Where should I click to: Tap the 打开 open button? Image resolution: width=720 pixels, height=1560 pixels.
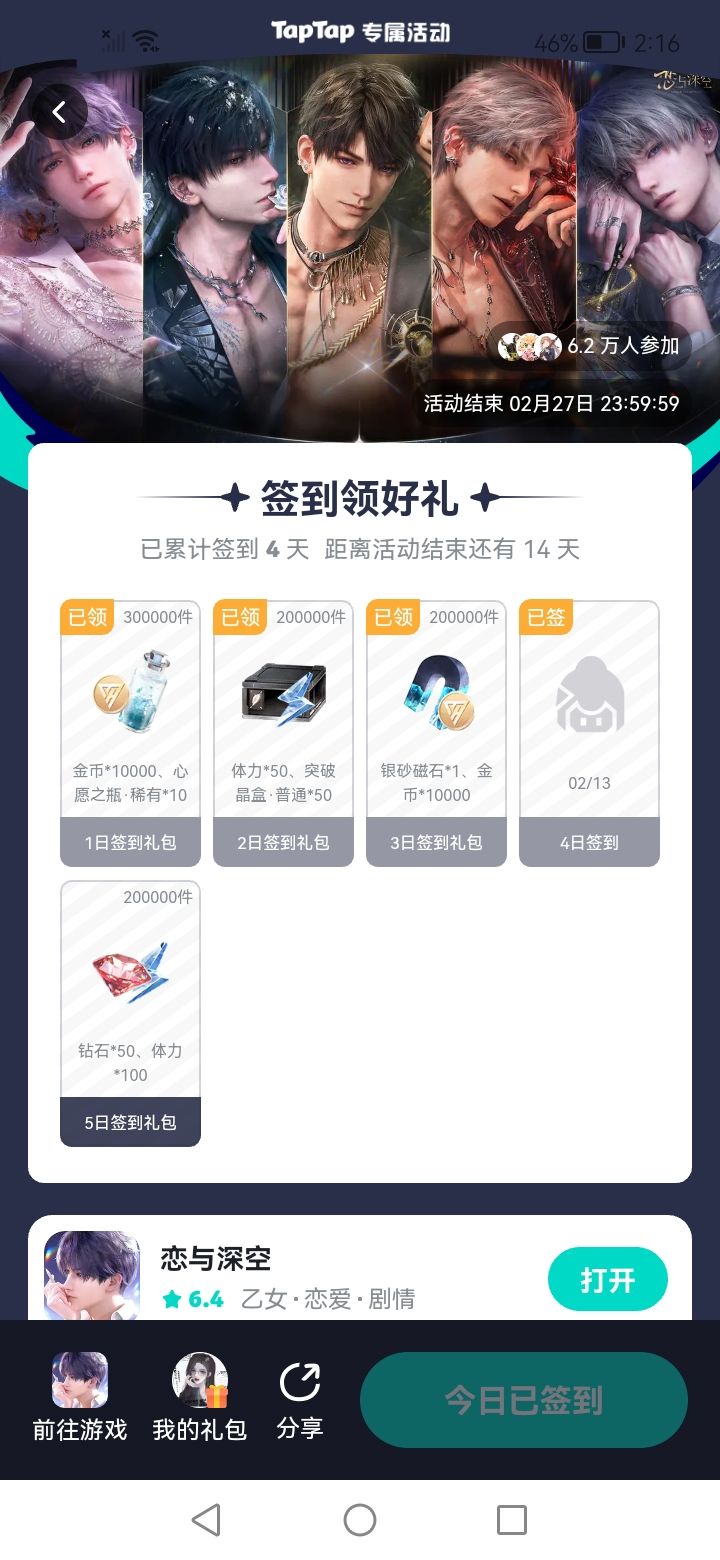coord(608,1278)
